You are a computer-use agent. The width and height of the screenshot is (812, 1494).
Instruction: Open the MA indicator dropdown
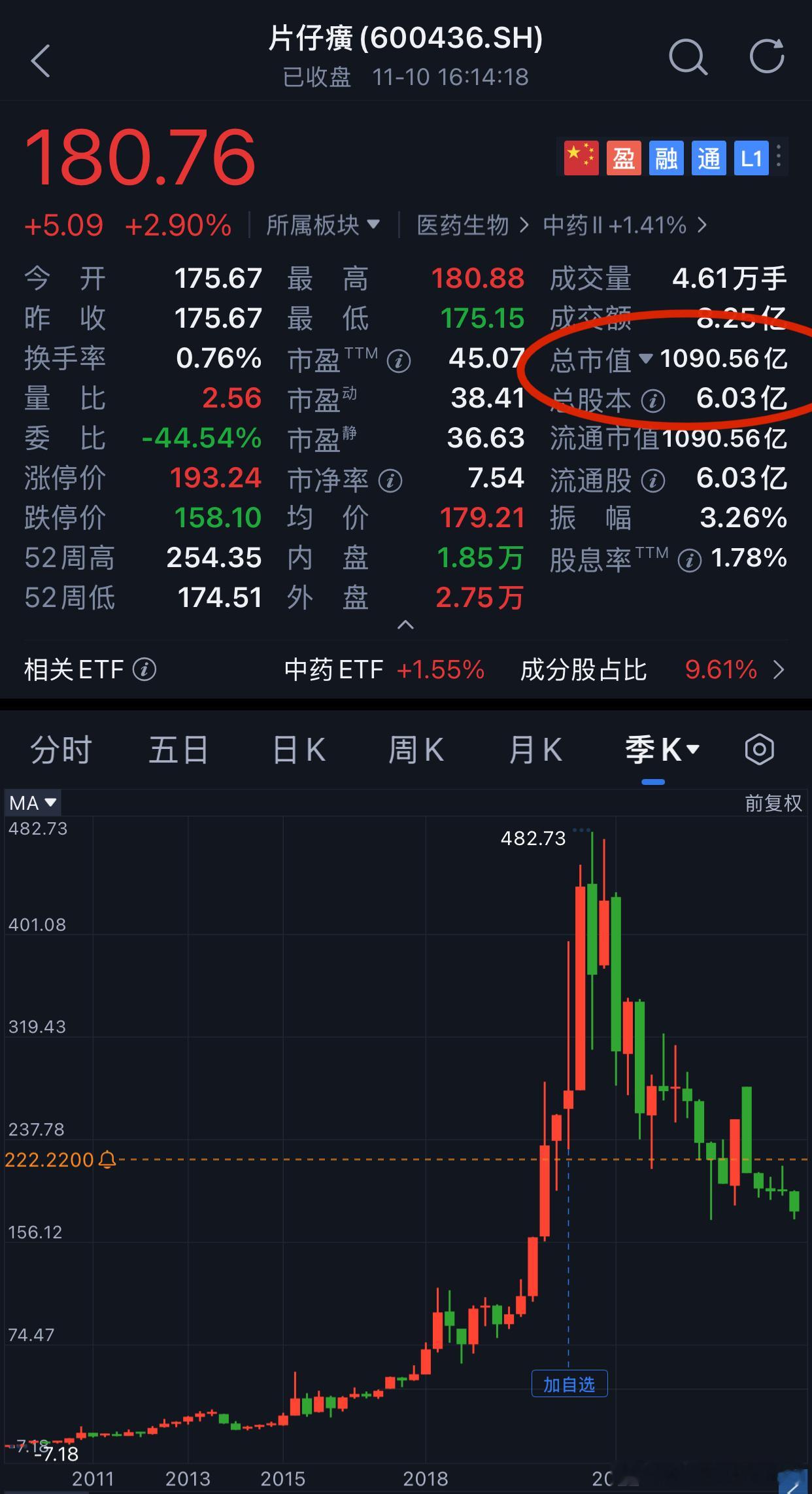32,803
